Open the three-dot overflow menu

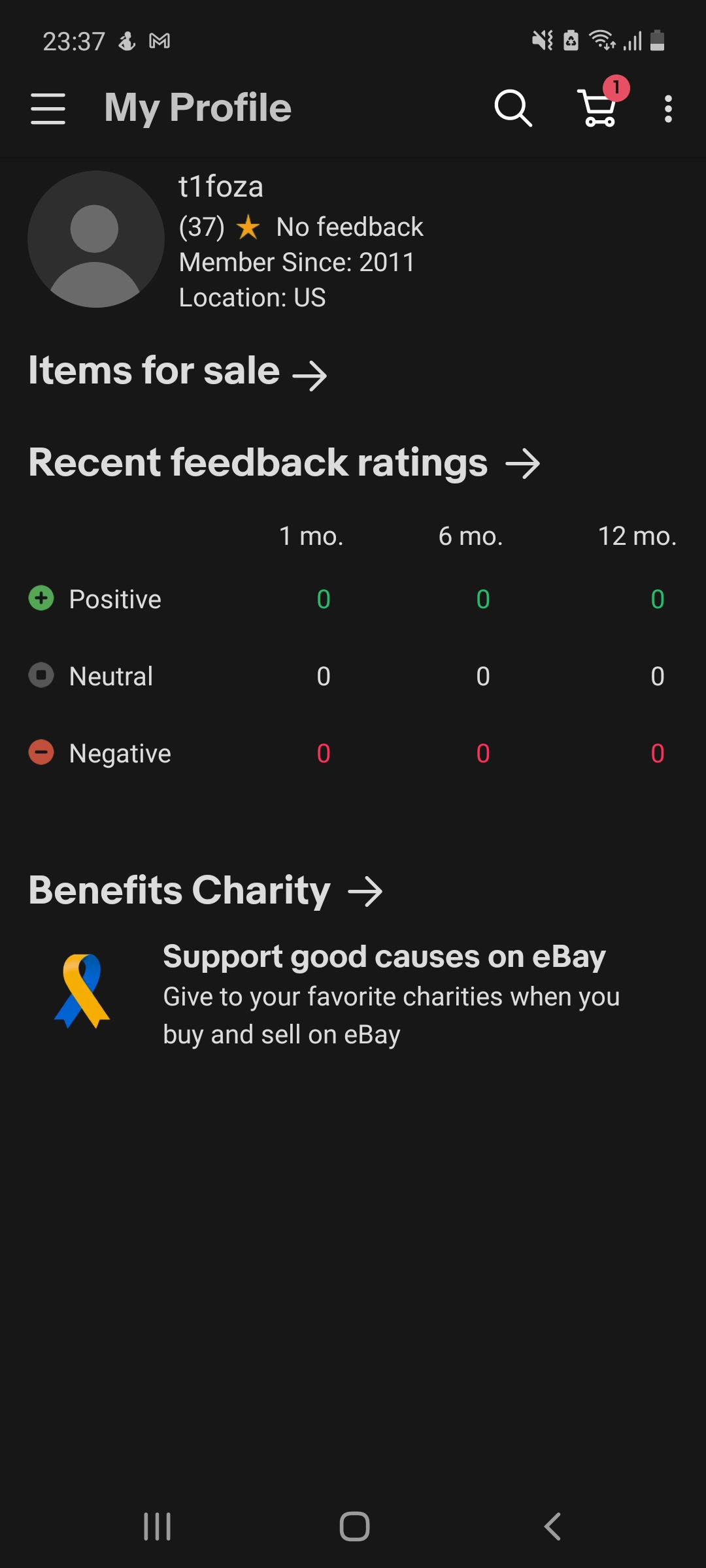pyautogui.click(x=668, y=108)
